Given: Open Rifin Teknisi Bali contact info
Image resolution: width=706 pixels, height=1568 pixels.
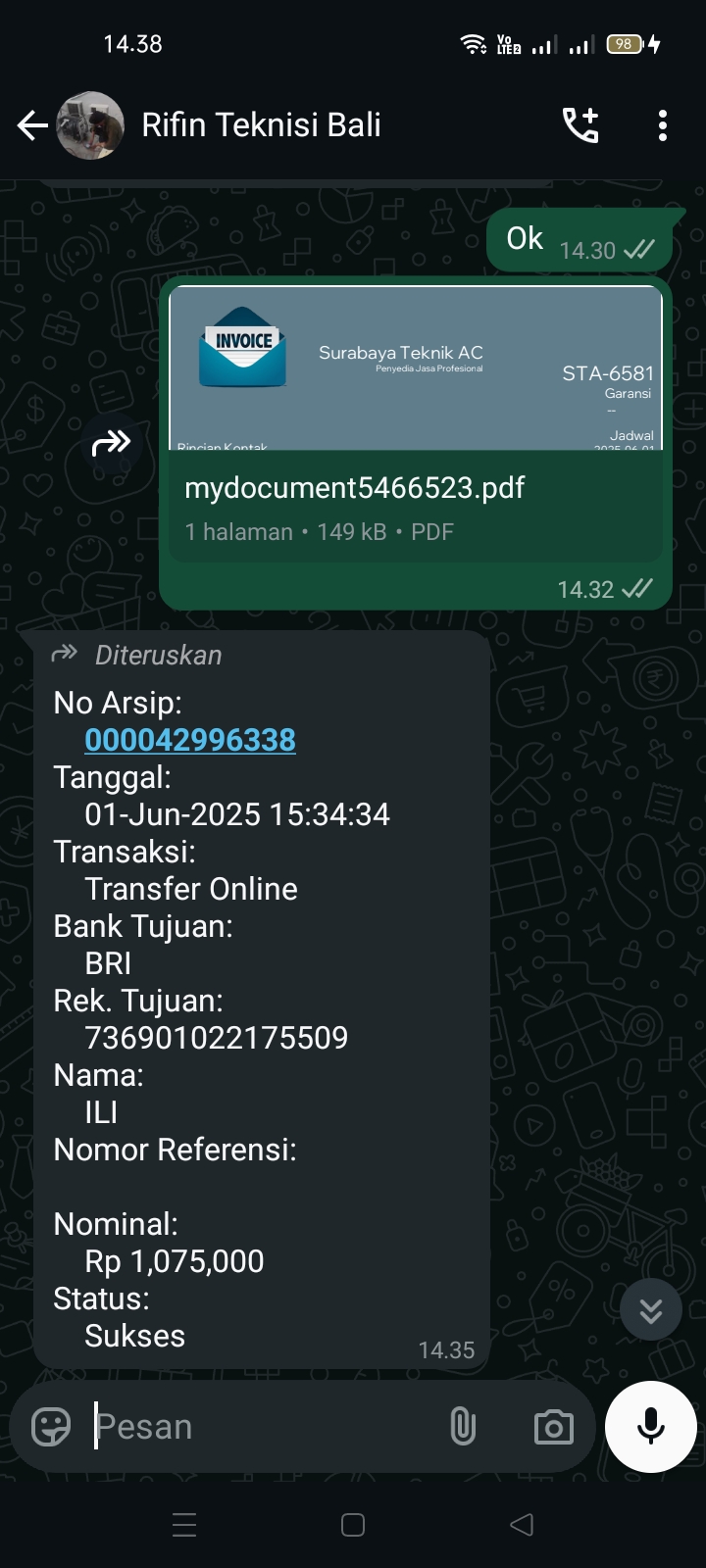Looking at the screenshot, I should pyautogui.click(x=261, y=125).
